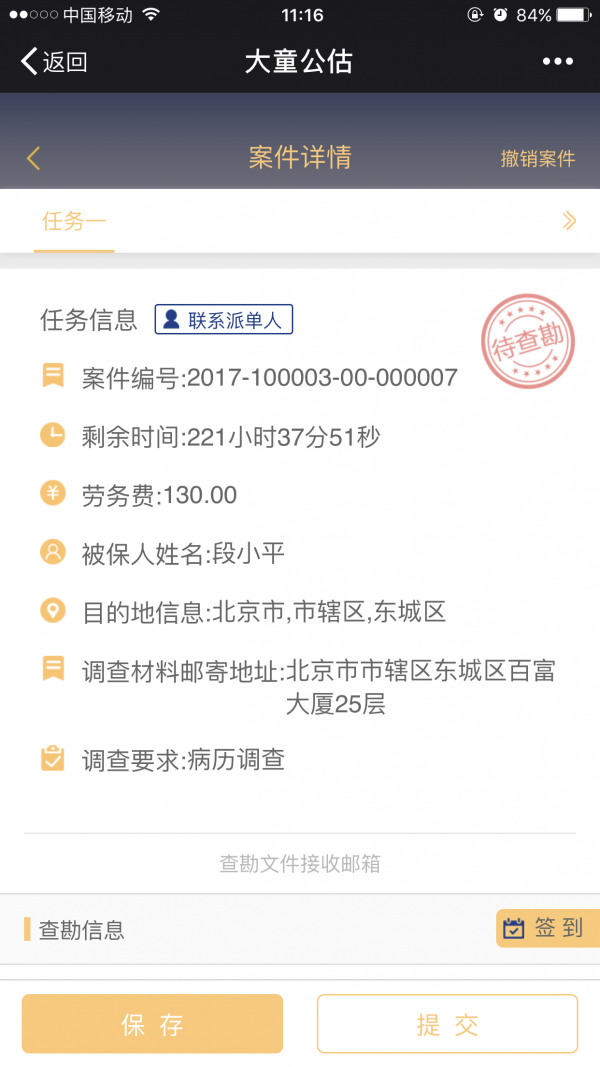Tap 返回 to go back in WeChat
Image resolution: width=600 pixels, height=1067 pixels.
(54, 62)
